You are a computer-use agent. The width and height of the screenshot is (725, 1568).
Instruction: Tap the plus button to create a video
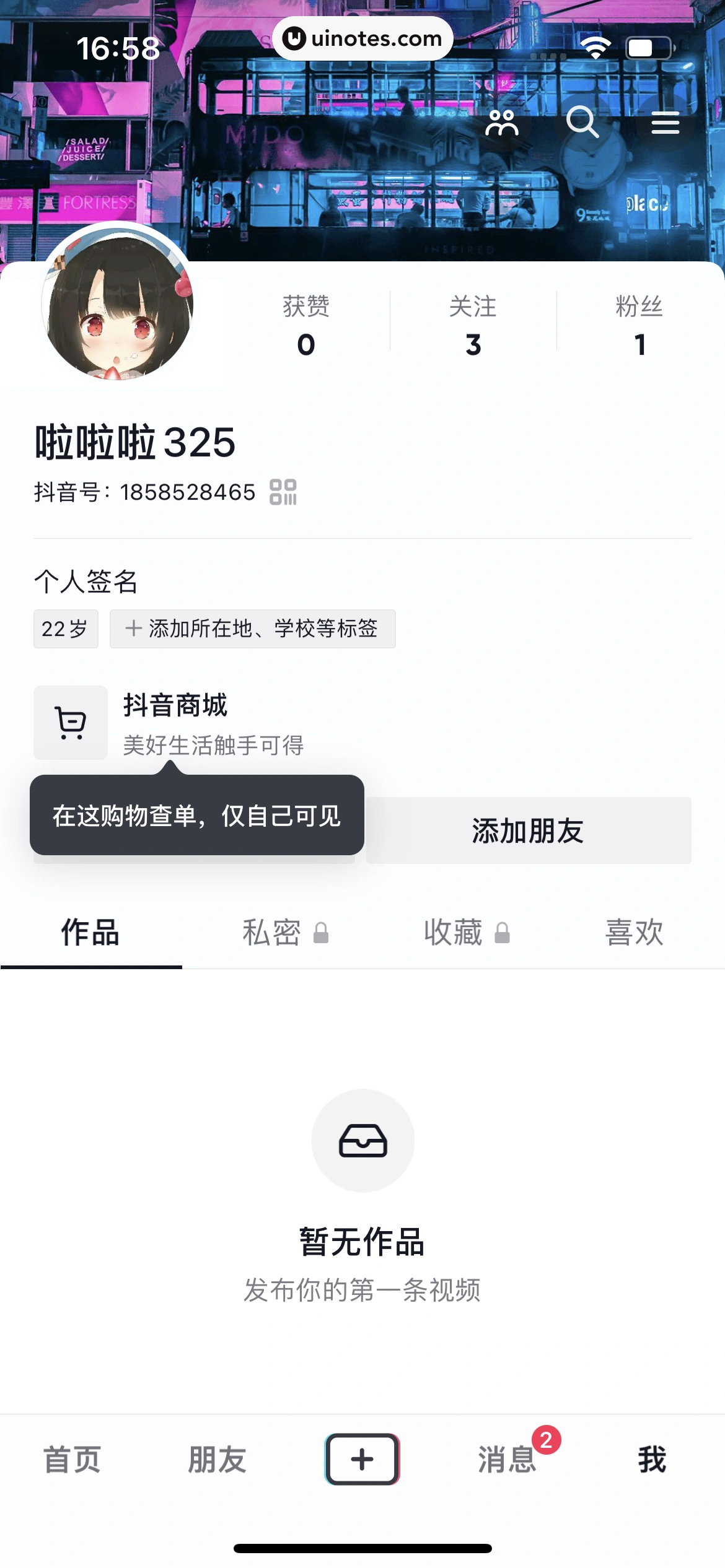pyautogui.click(x=362, y=1459)
